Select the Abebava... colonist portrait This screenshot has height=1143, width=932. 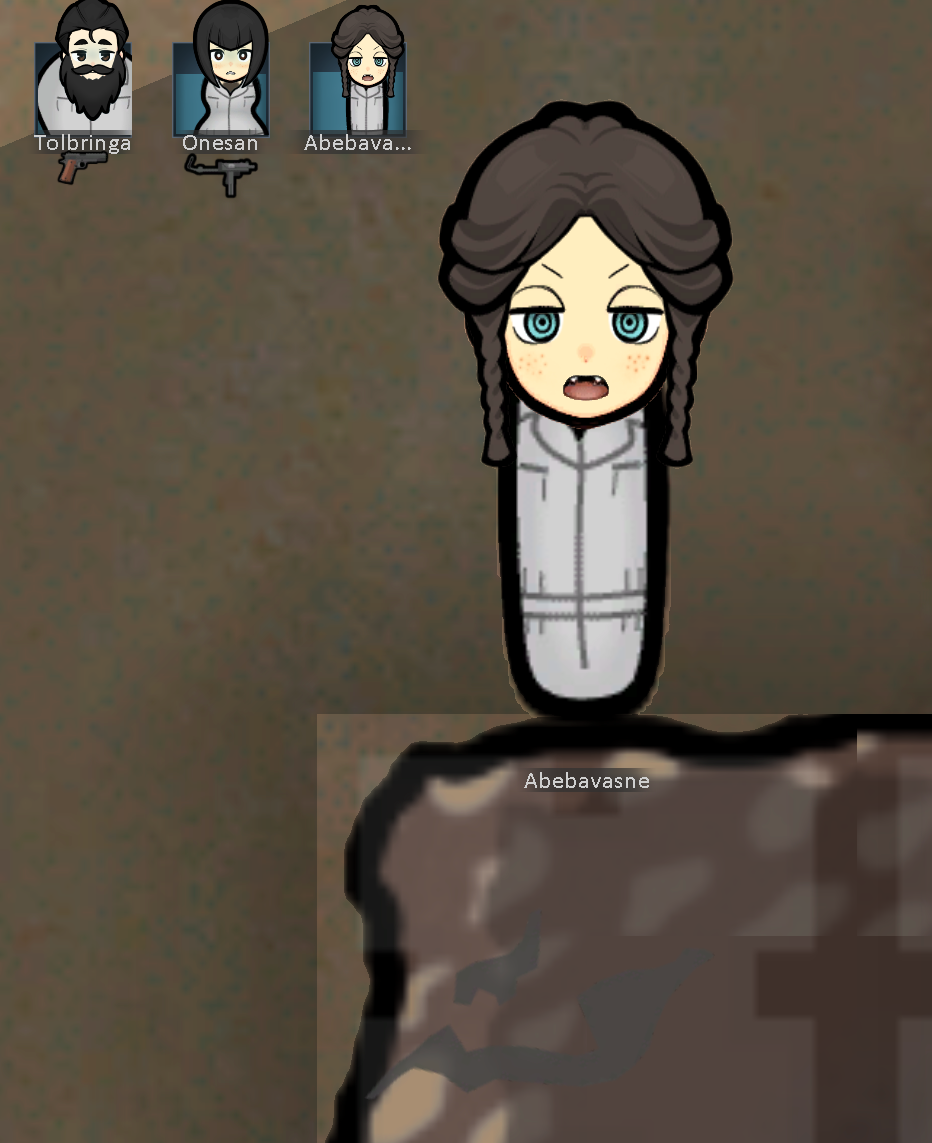(358, 85)
